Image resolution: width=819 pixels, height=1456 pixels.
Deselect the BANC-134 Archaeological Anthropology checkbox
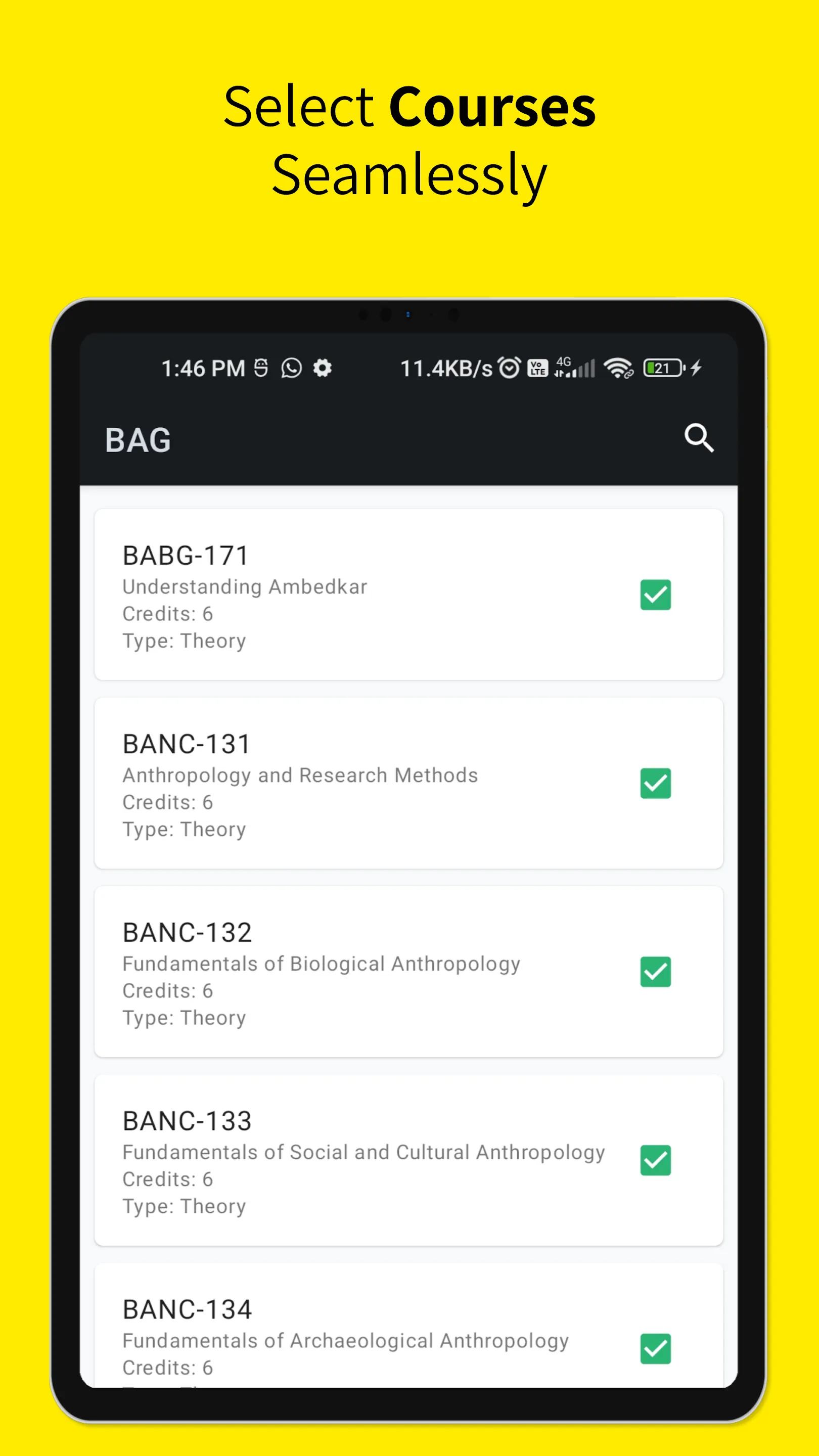point(655,1350)
